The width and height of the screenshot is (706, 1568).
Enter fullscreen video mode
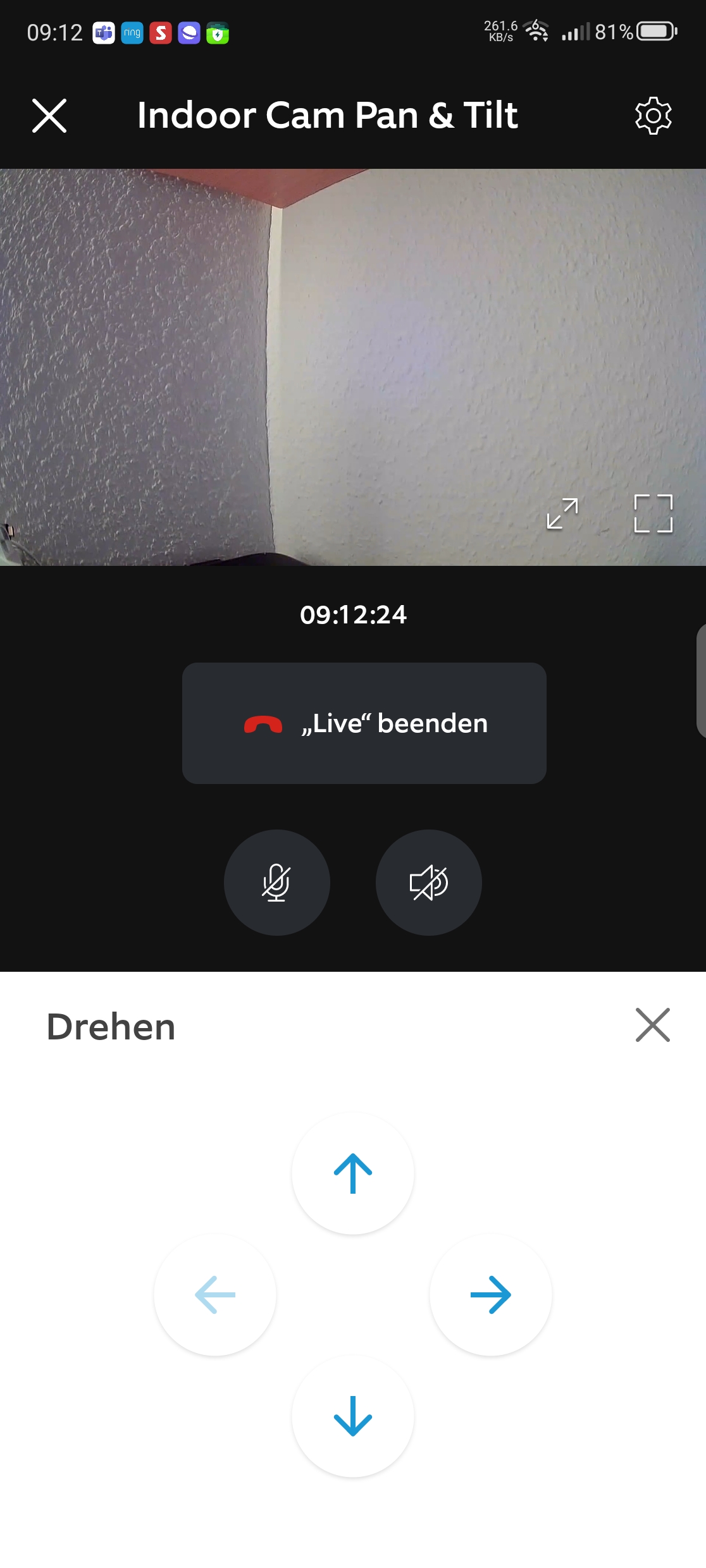653,513
